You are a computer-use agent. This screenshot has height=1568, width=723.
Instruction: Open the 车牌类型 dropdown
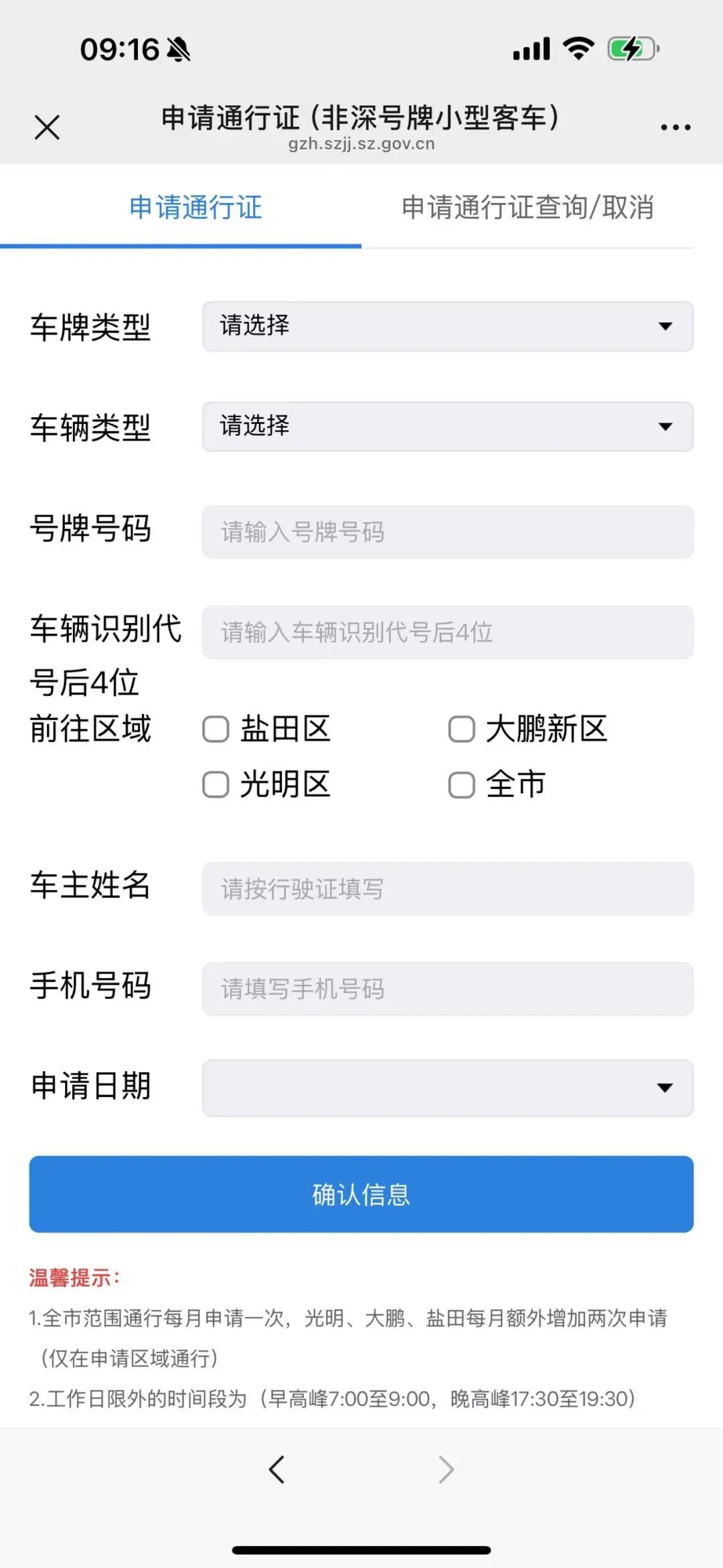click(x=447, y=328)
